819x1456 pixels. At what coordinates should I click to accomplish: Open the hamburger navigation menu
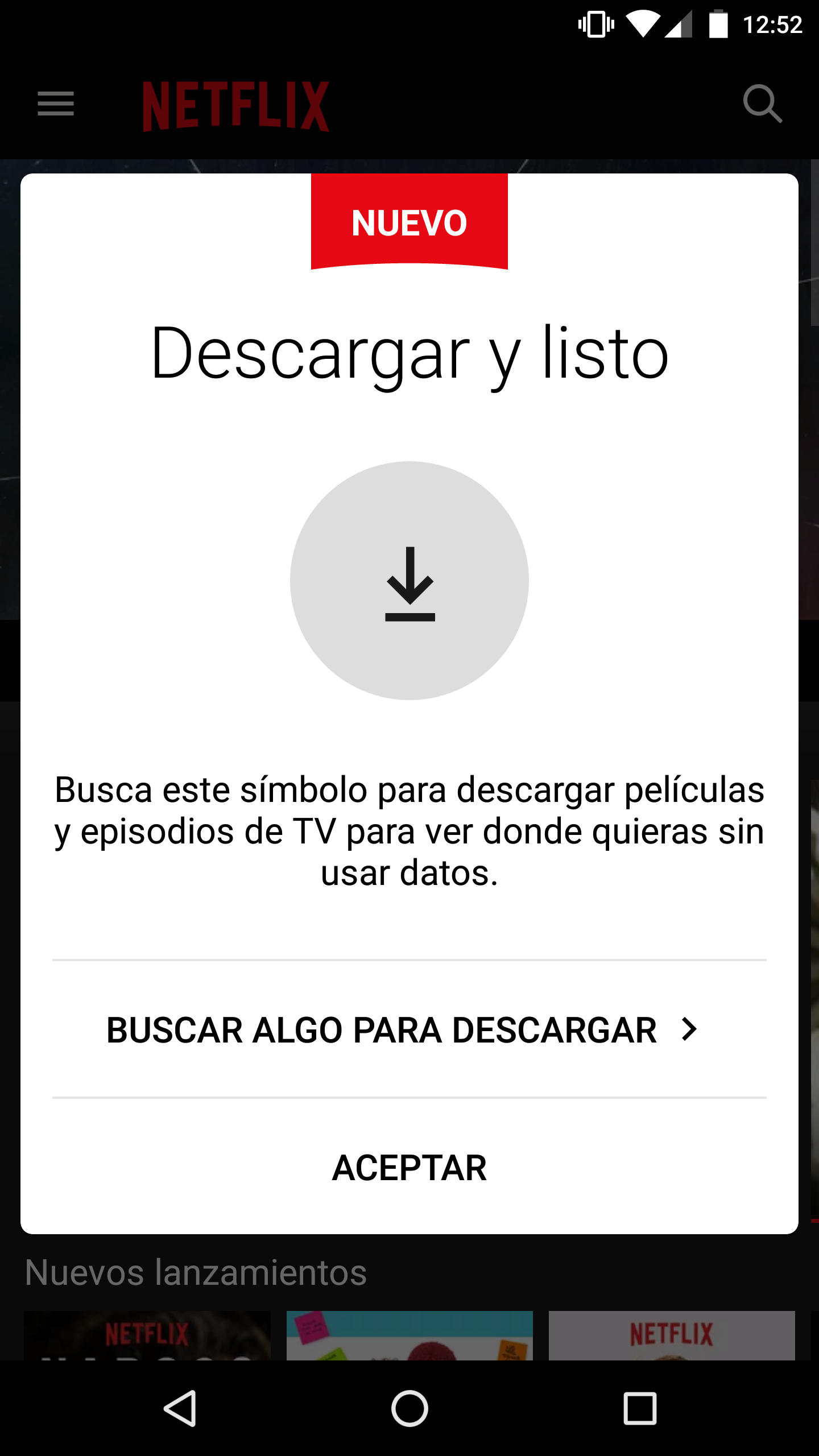(56, 104)
